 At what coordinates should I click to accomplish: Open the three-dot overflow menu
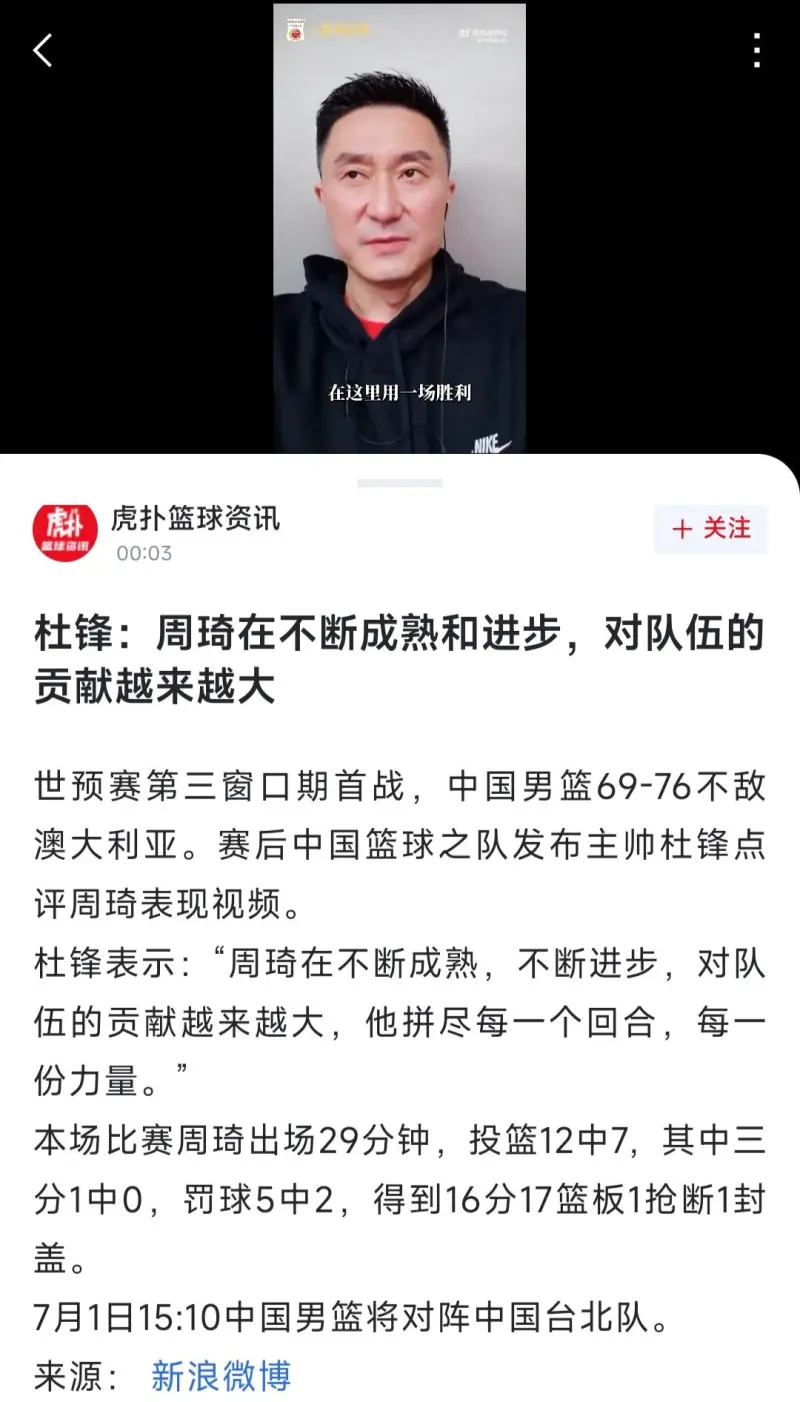point(757,49)
